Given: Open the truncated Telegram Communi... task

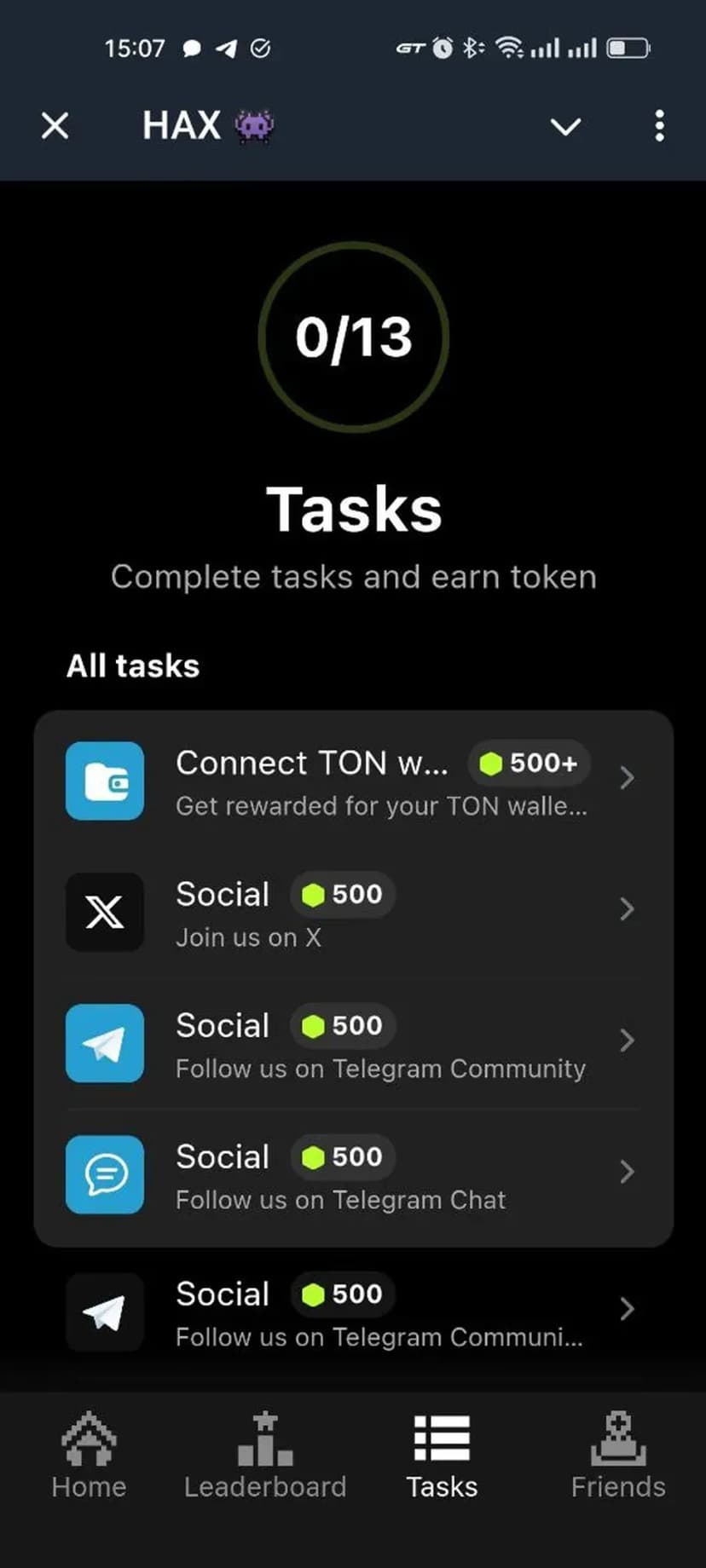Looking at the screenshot, I should (x=353, y=1312).
